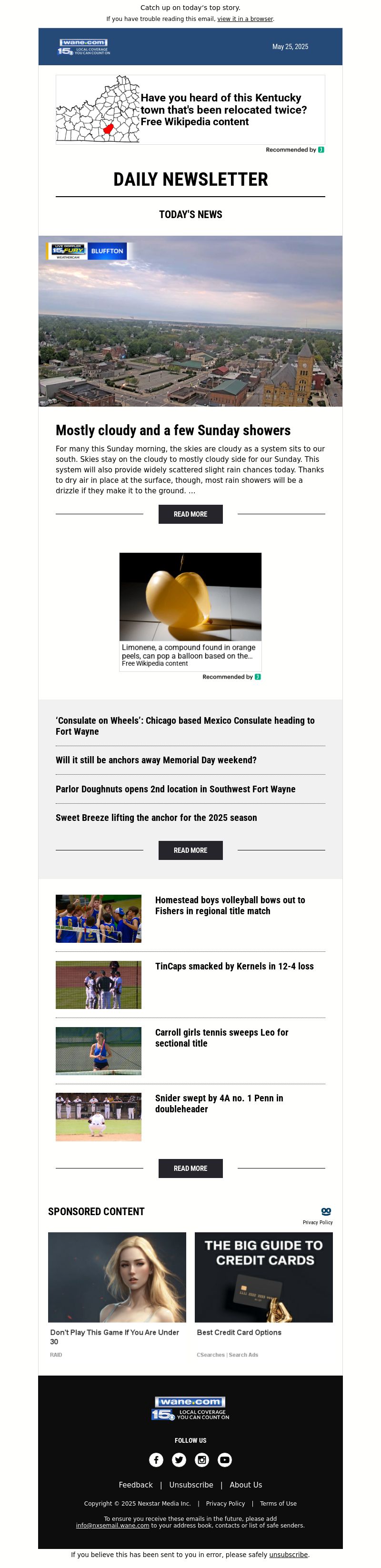Open TinCaps smacked by Kernels story
Screen dimensions: 381x1568
pos(234,966)
